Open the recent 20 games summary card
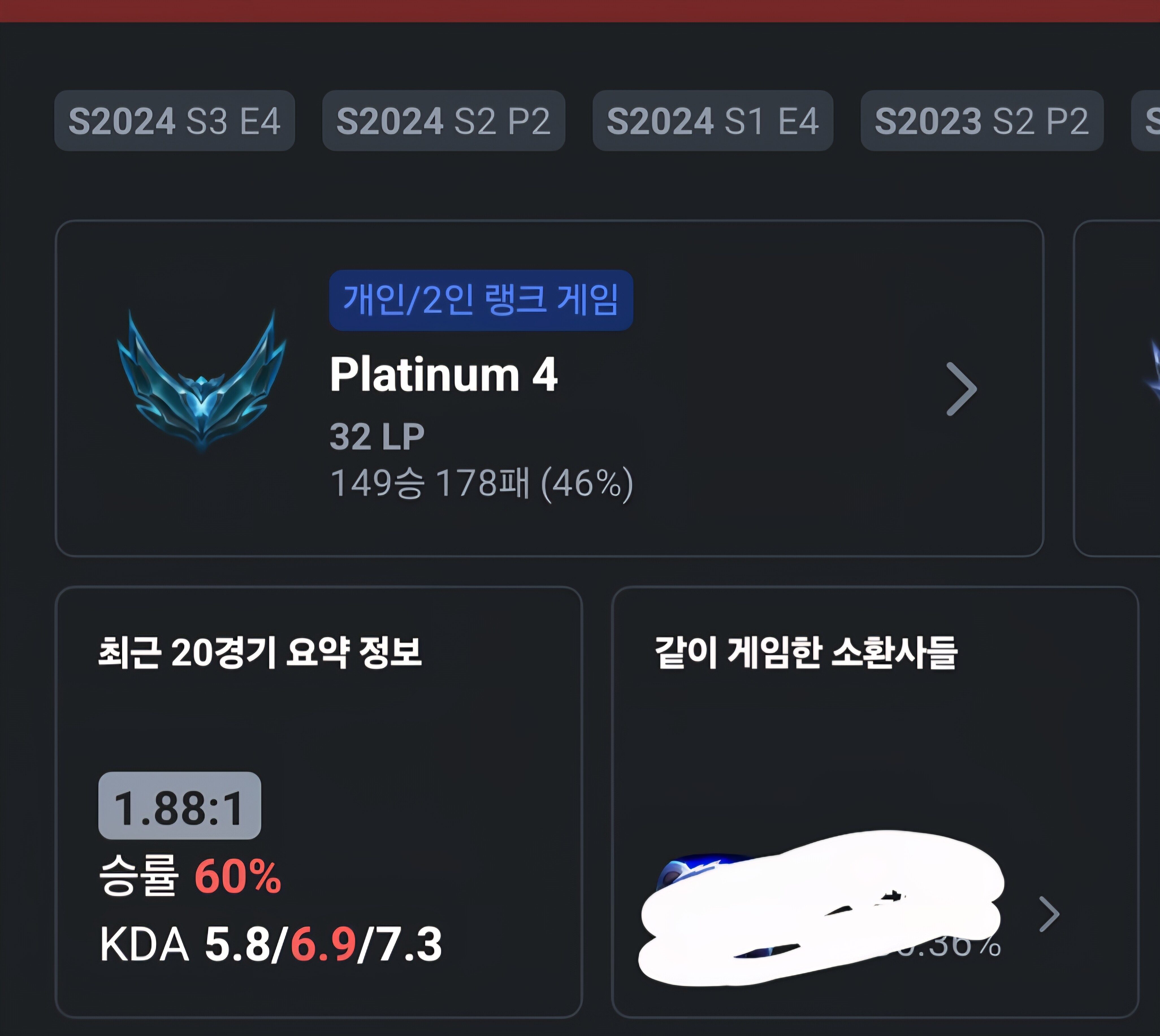This screenshot has height=1036, width=1160. click(x=319, y=802)
